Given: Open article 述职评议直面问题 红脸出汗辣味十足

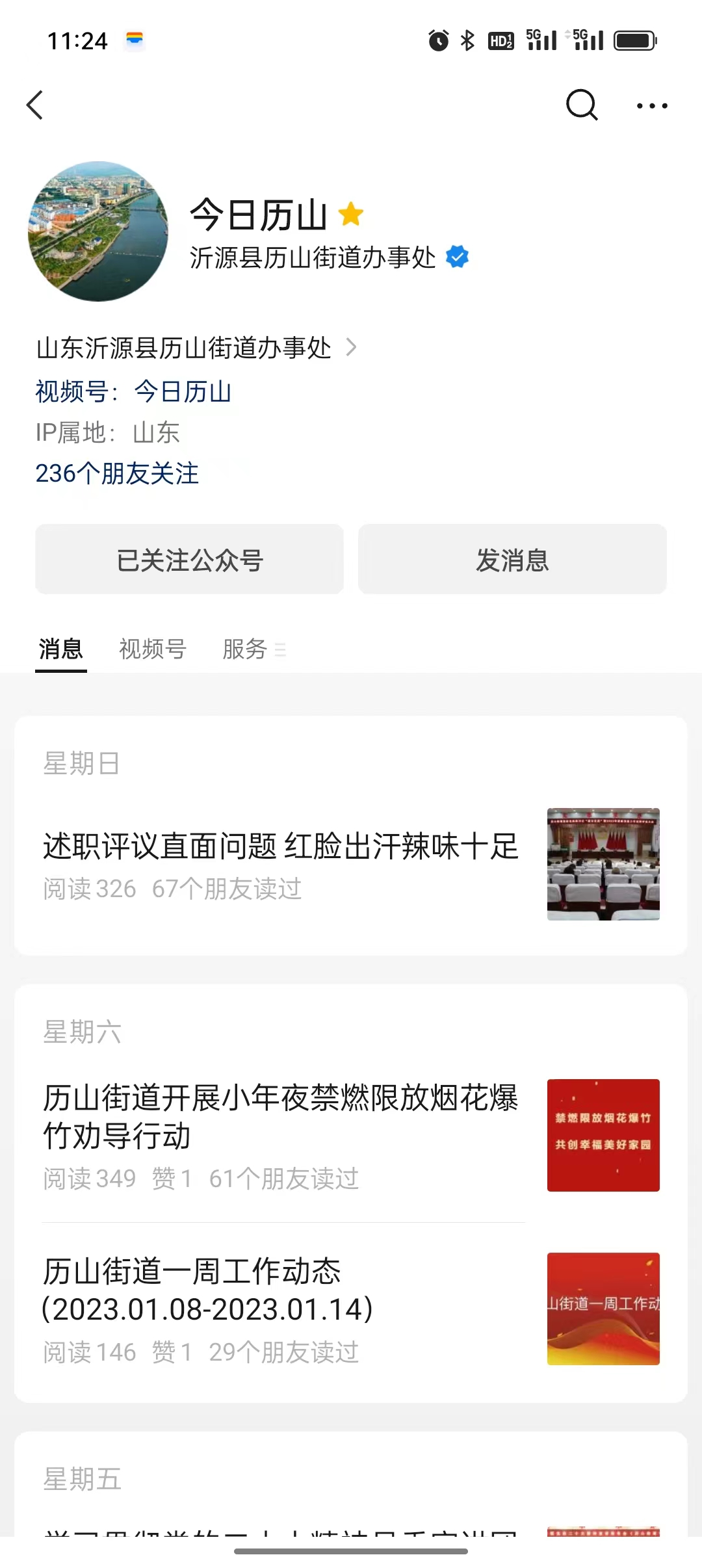Looking at the screenshot, I should (281, 847).
